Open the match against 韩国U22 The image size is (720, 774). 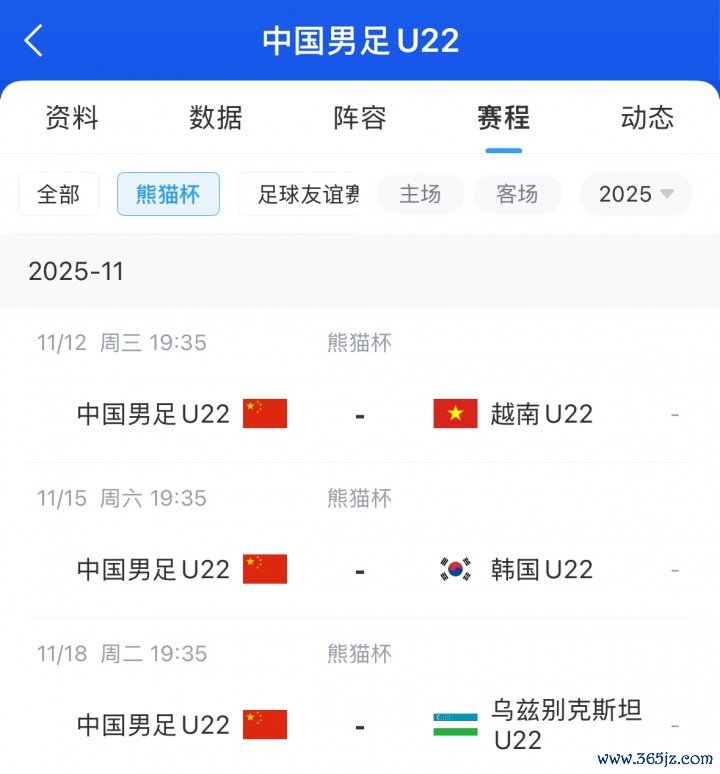(360, 569)
